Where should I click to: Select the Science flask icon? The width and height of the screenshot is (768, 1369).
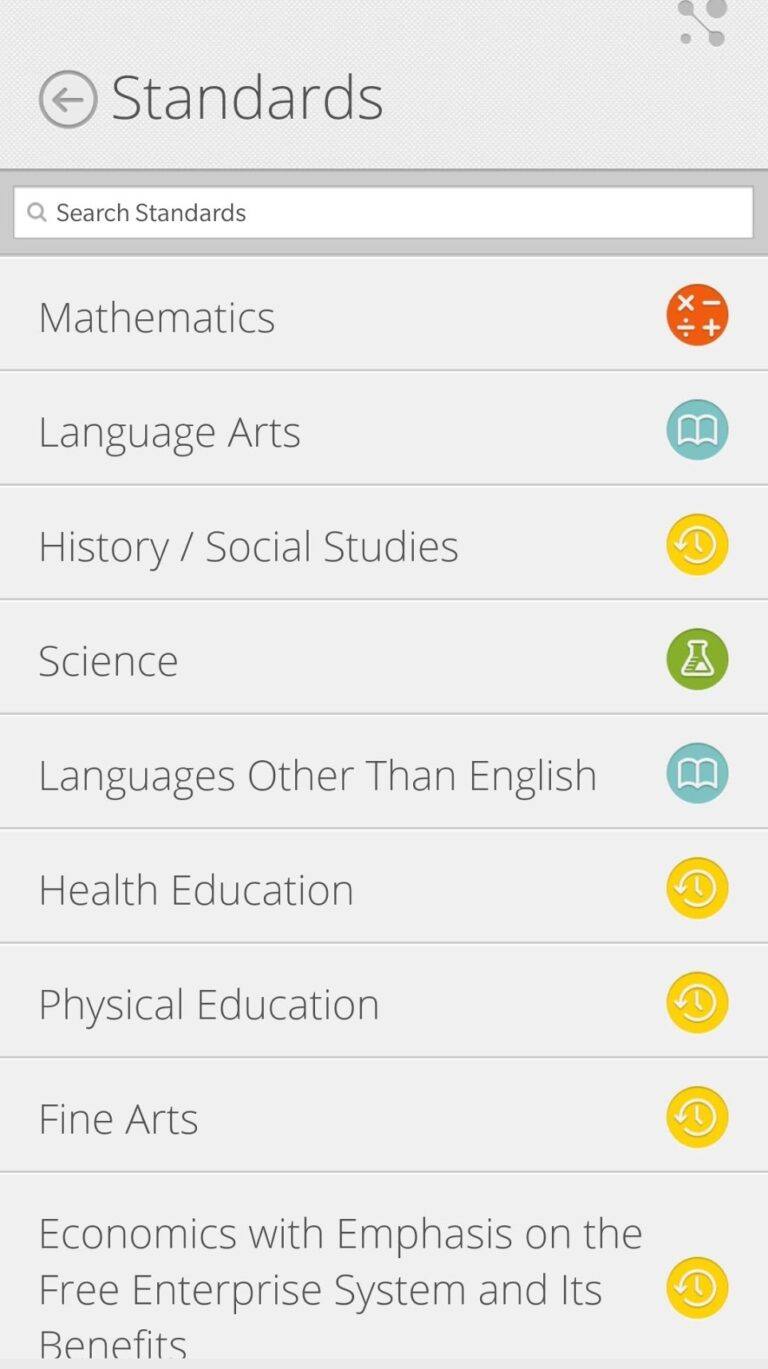697,658
